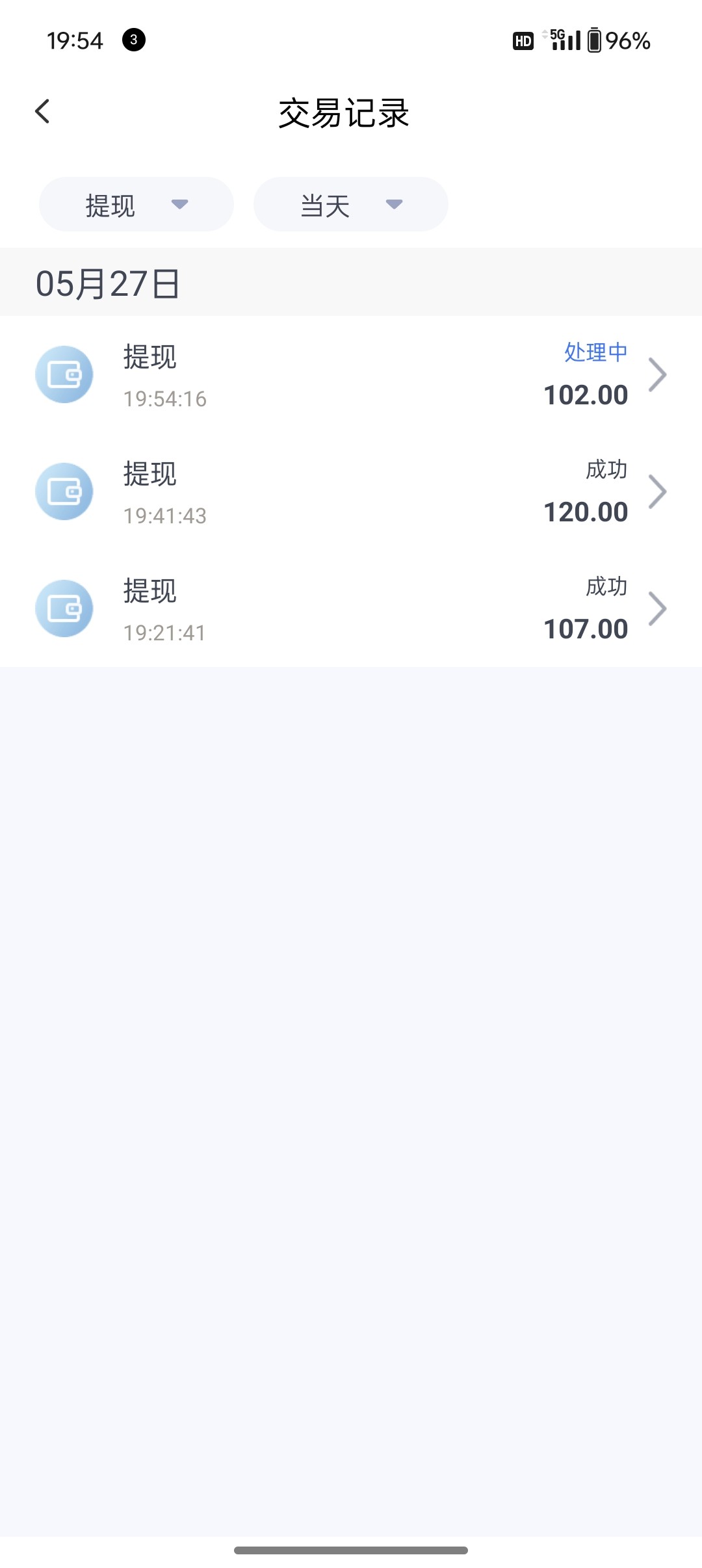Viewport: 702px width, 1568px height.
Task: Expand the 当天 date range dropdown
Action: pyautogui.click(x=350, y=205)
